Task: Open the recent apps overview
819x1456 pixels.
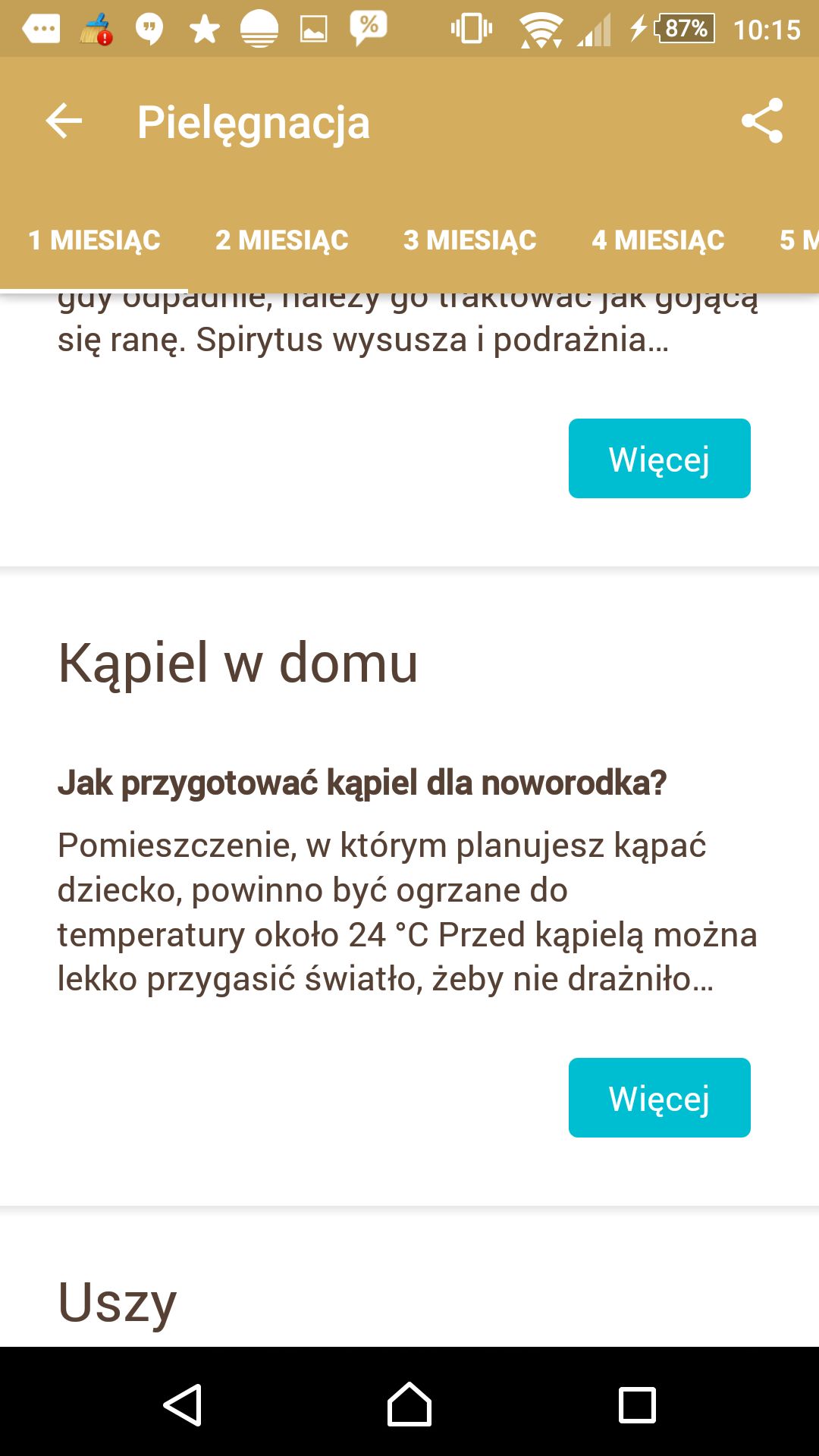Action: point(637,1404)
